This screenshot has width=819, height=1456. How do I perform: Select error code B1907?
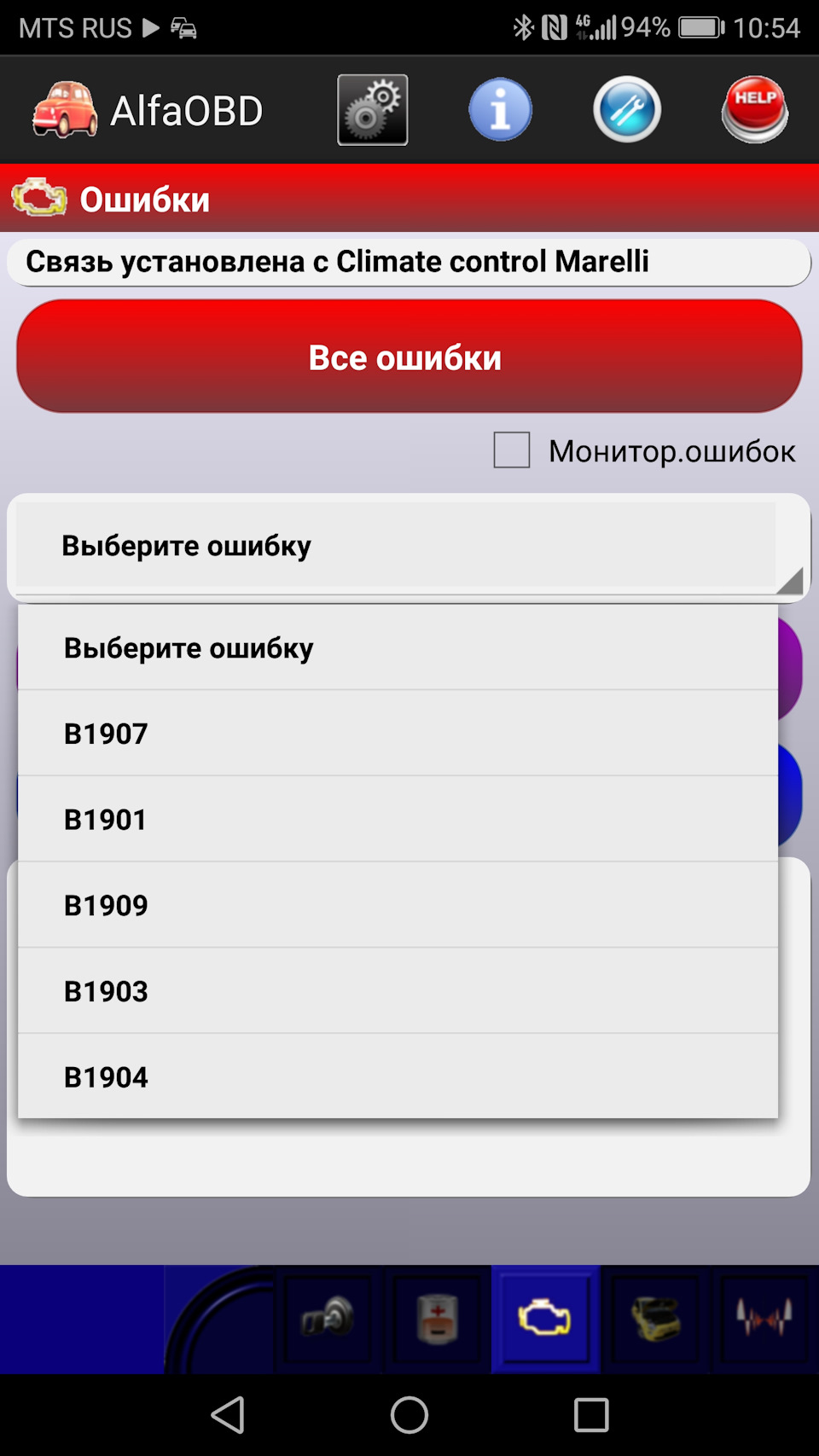(398, 734)
